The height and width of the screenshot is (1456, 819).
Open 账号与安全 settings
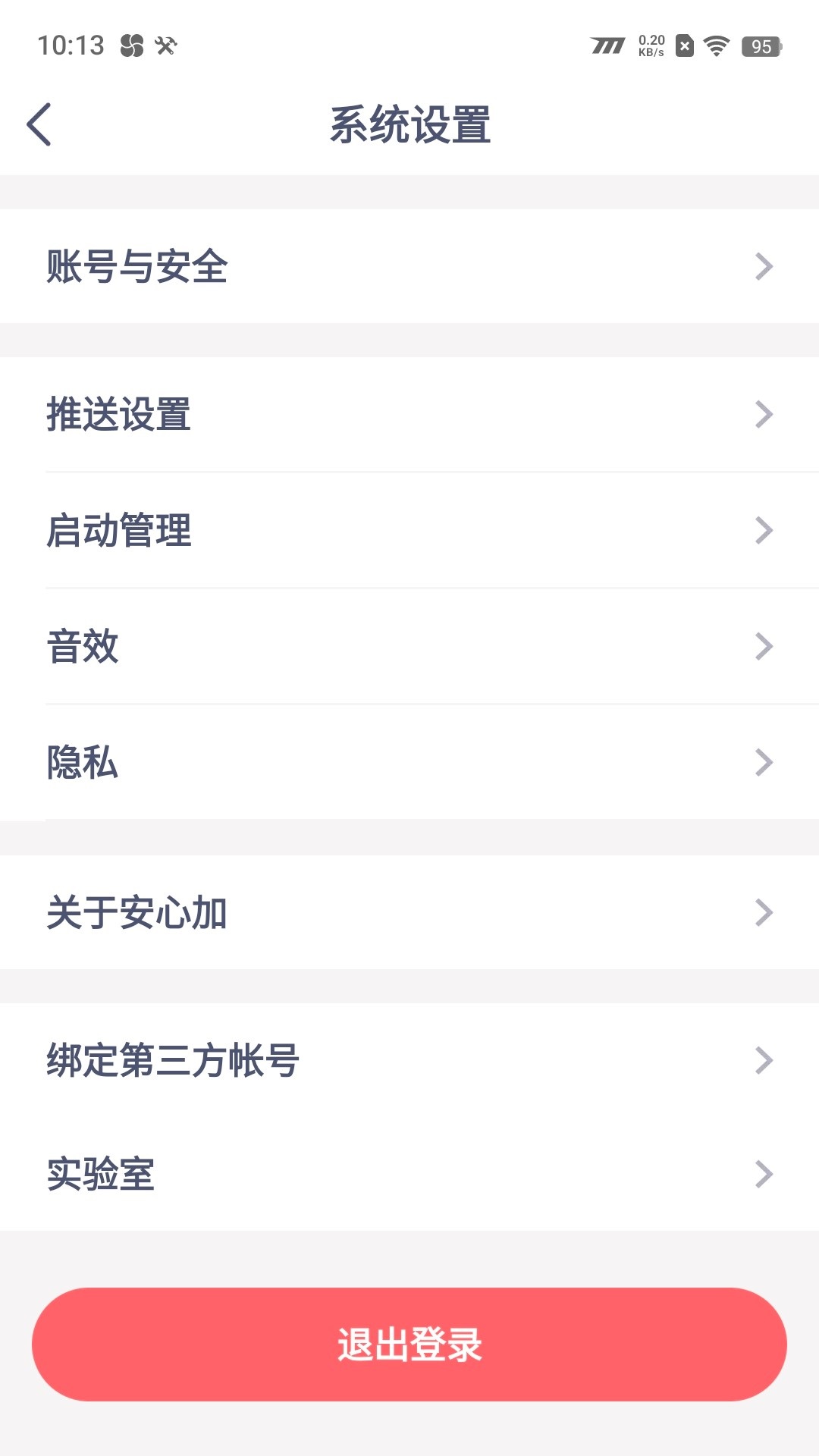click(x=409, y=266)
